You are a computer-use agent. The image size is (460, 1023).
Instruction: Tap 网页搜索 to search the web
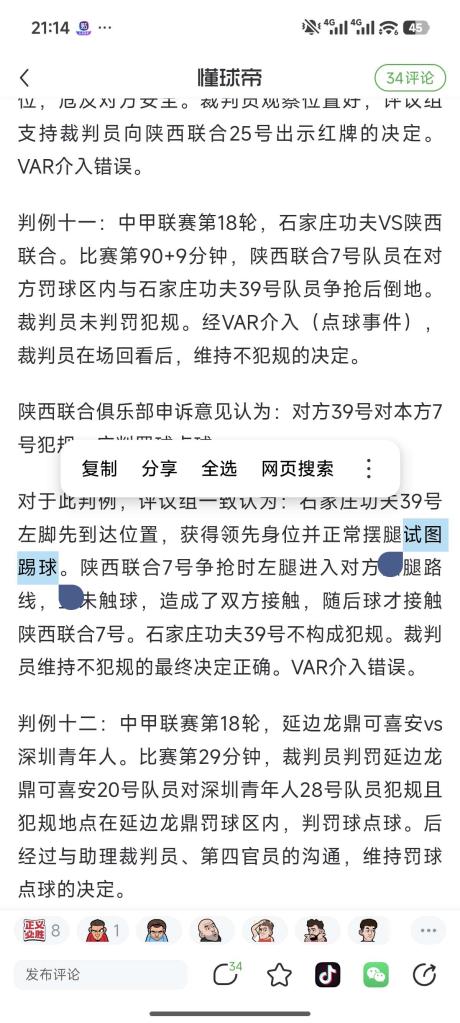(298, 468)
